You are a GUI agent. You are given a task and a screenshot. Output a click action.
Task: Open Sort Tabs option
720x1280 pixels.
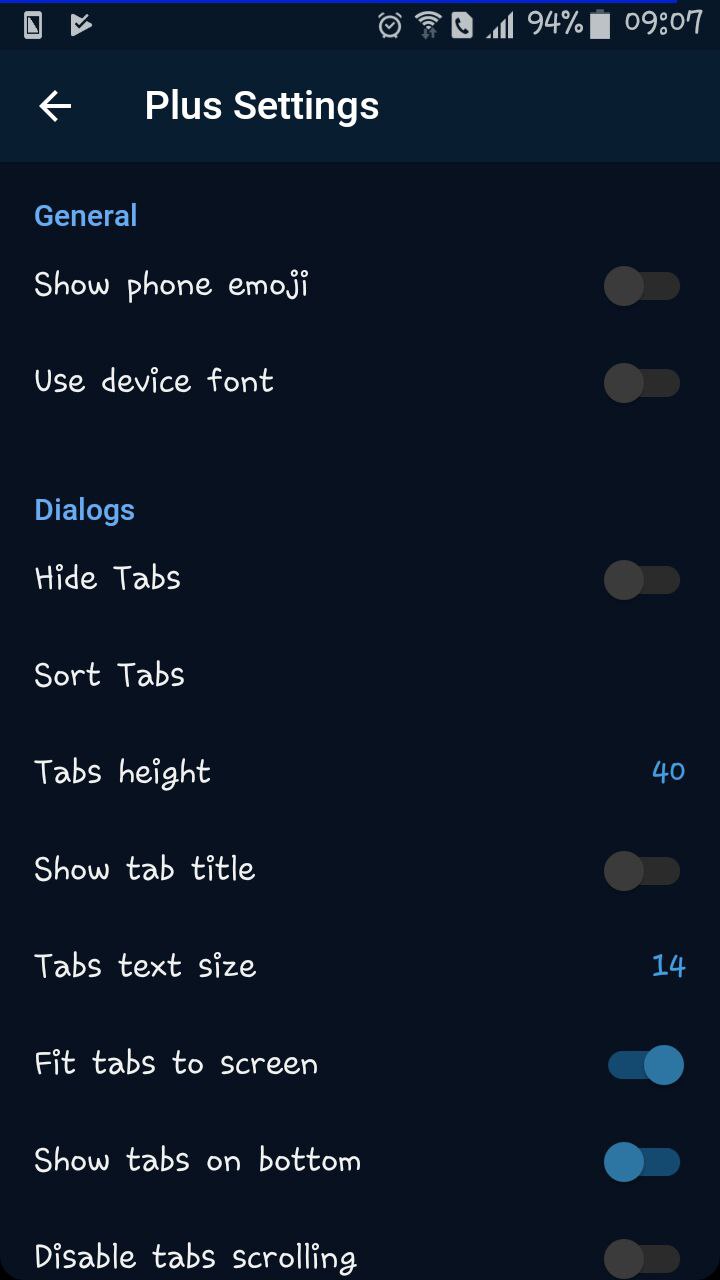(110, 675)
